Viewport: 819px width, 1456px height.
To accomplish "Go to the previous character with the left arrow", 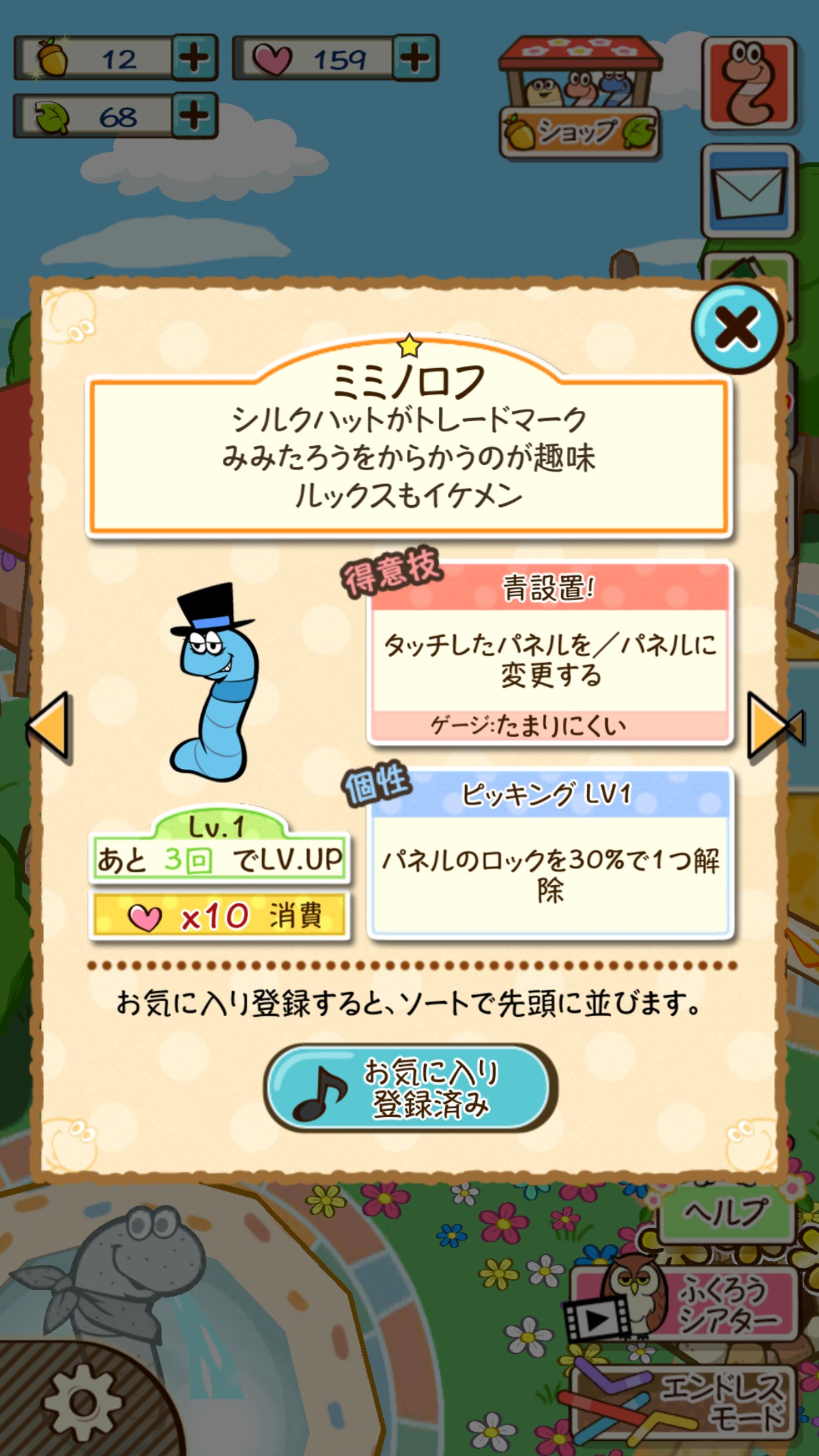I will coord(49,725).
